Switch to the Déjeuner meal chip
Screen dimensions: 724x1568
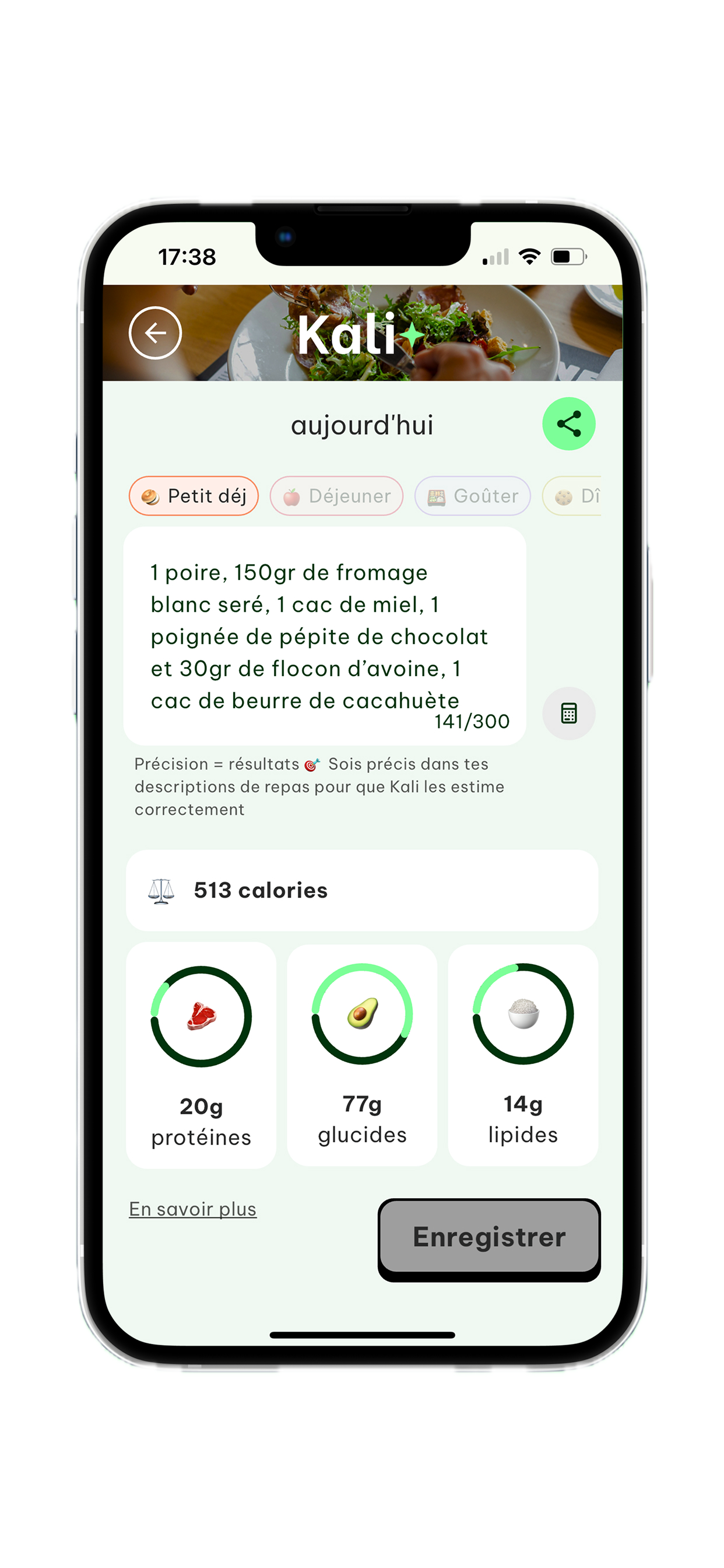336,496
